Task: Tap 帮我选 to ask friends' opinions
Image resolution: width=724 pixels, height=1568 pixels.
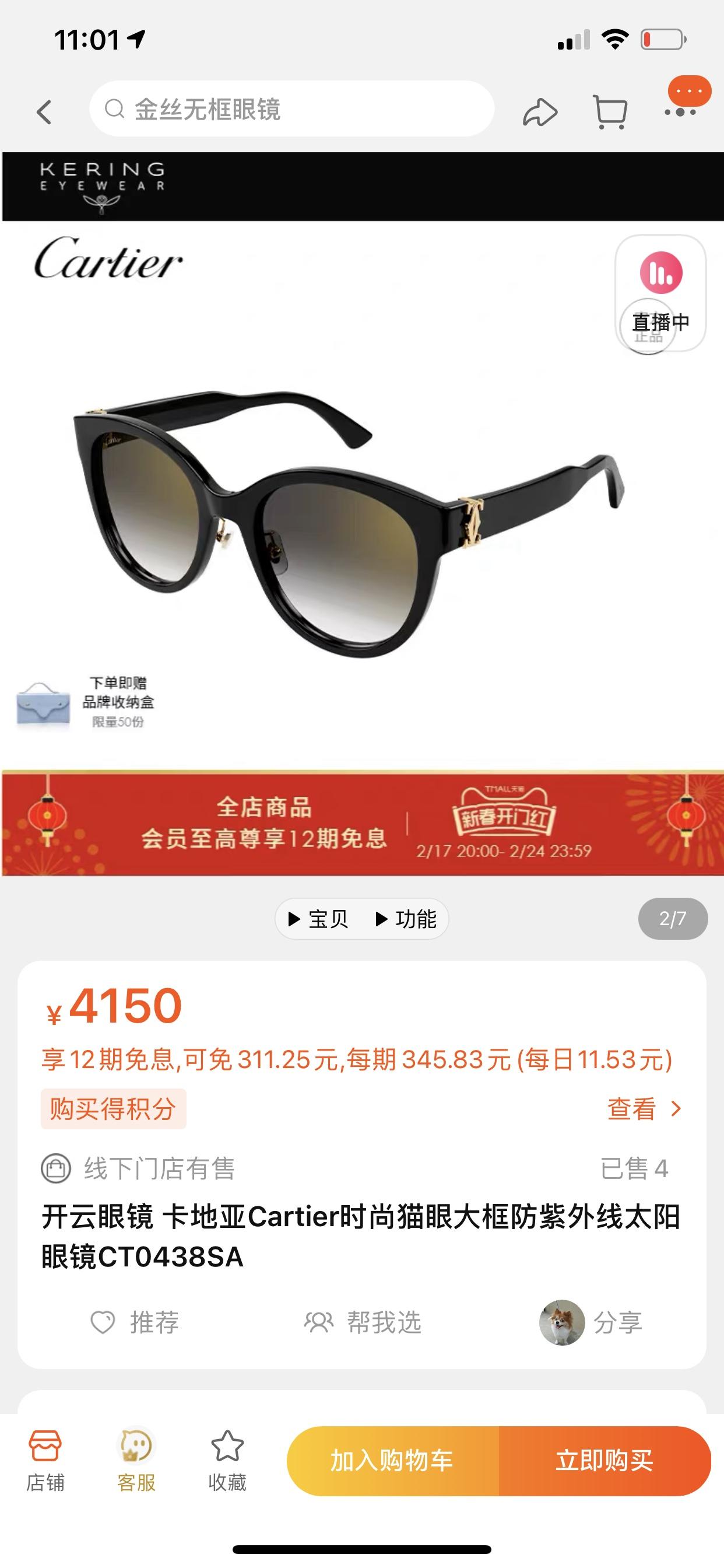Action: click(363, 1322)
